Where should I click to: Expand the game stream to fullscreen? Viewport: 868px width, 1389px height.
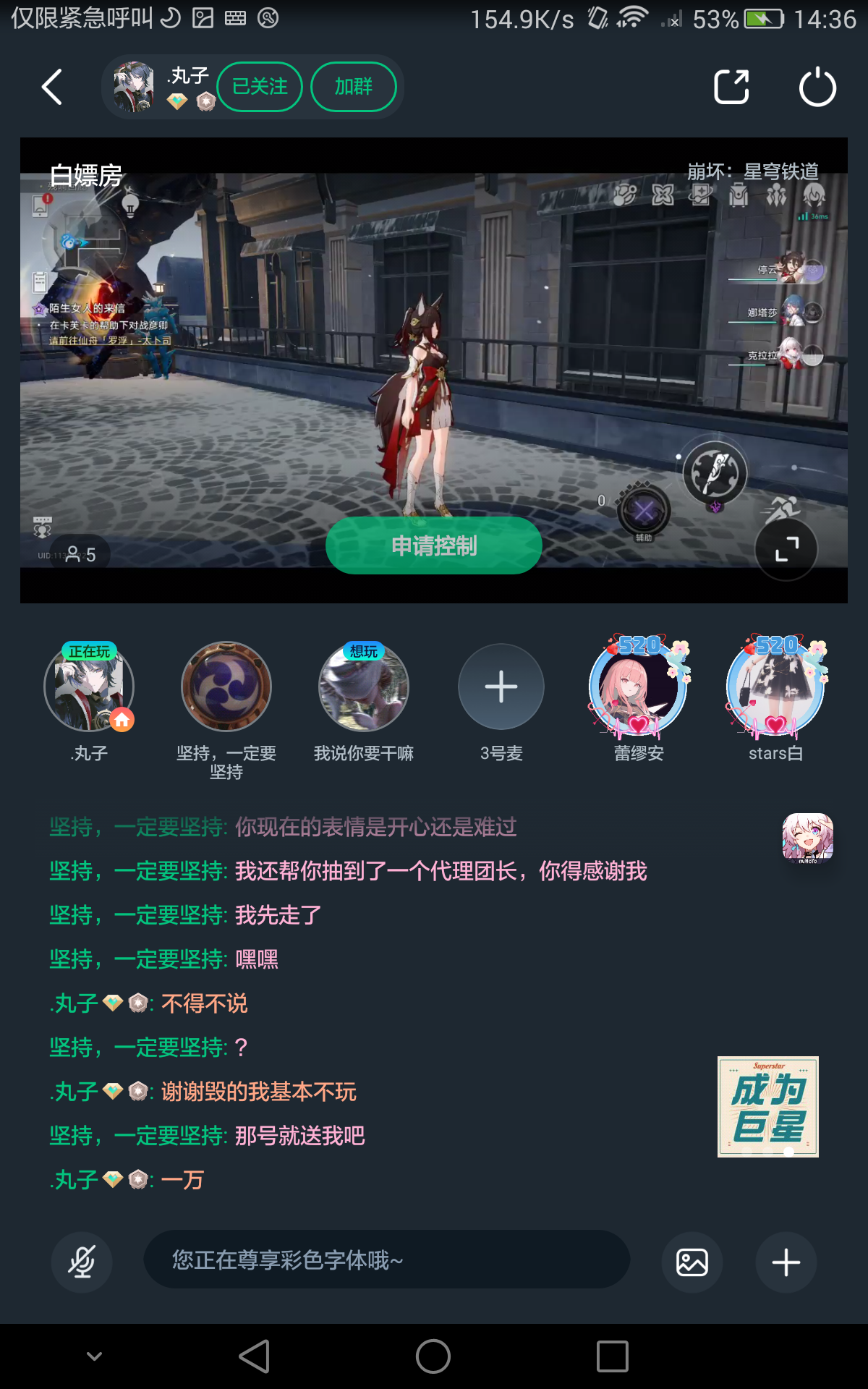pyautogui.click(x=786, y=549)
